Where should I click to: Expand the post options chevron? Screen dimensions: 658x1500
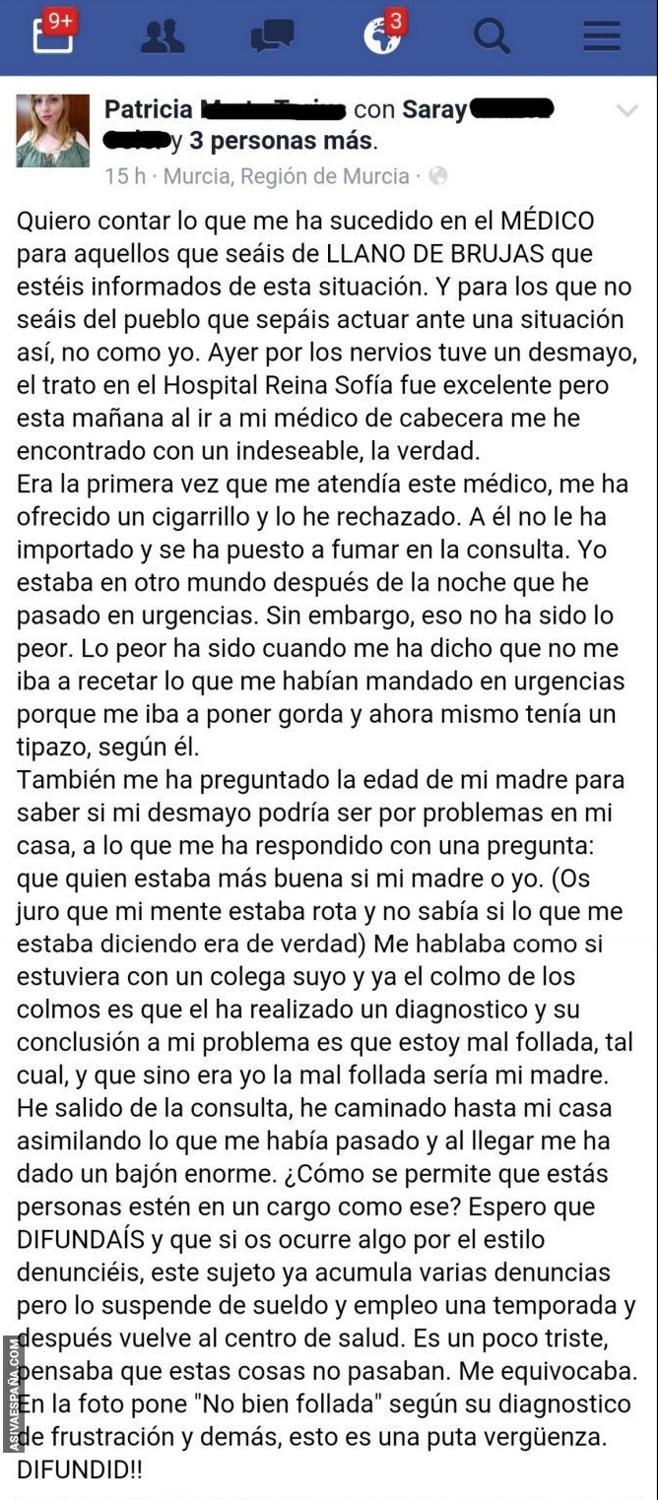click(x=627, y=111)
